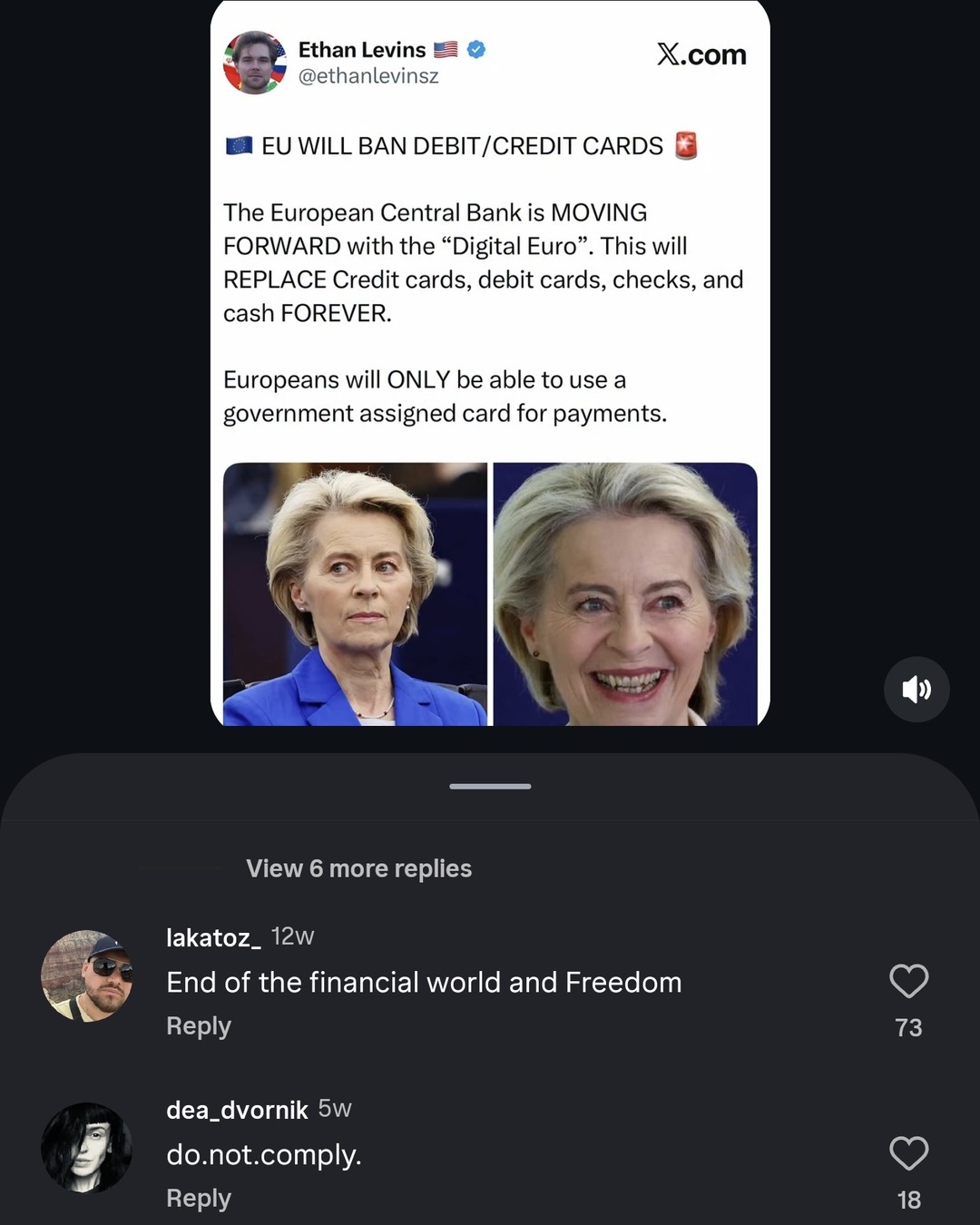
Task: Open lakatoz_'s profile picture
Action: tap(87, 975)
